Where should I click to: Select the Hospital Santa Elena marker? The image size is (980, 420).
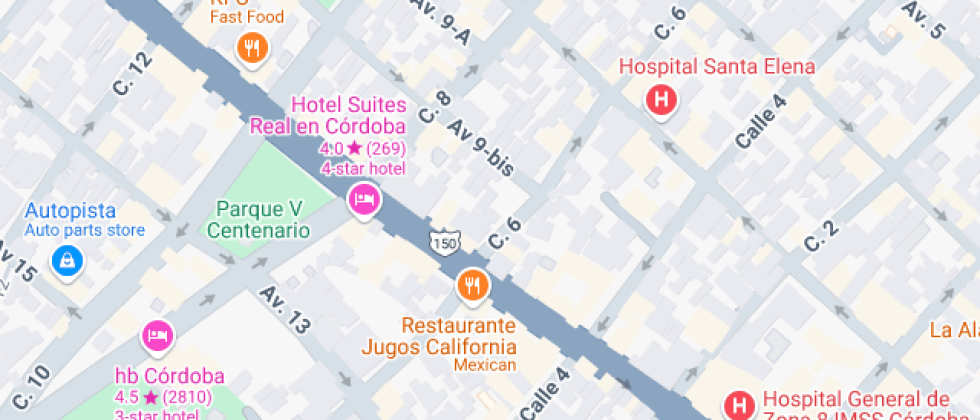(x=660, y=99)
